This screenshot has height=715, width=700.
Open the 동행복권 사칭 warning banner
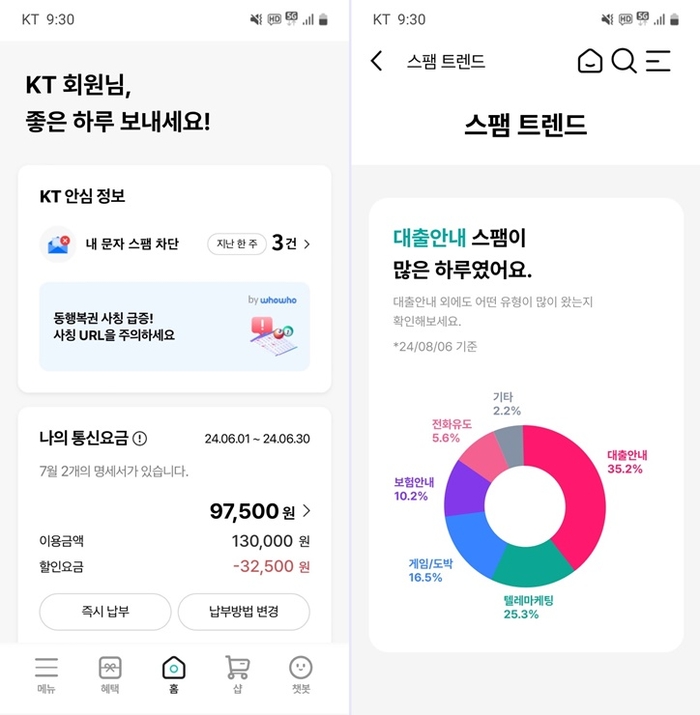tap(174, 327)
